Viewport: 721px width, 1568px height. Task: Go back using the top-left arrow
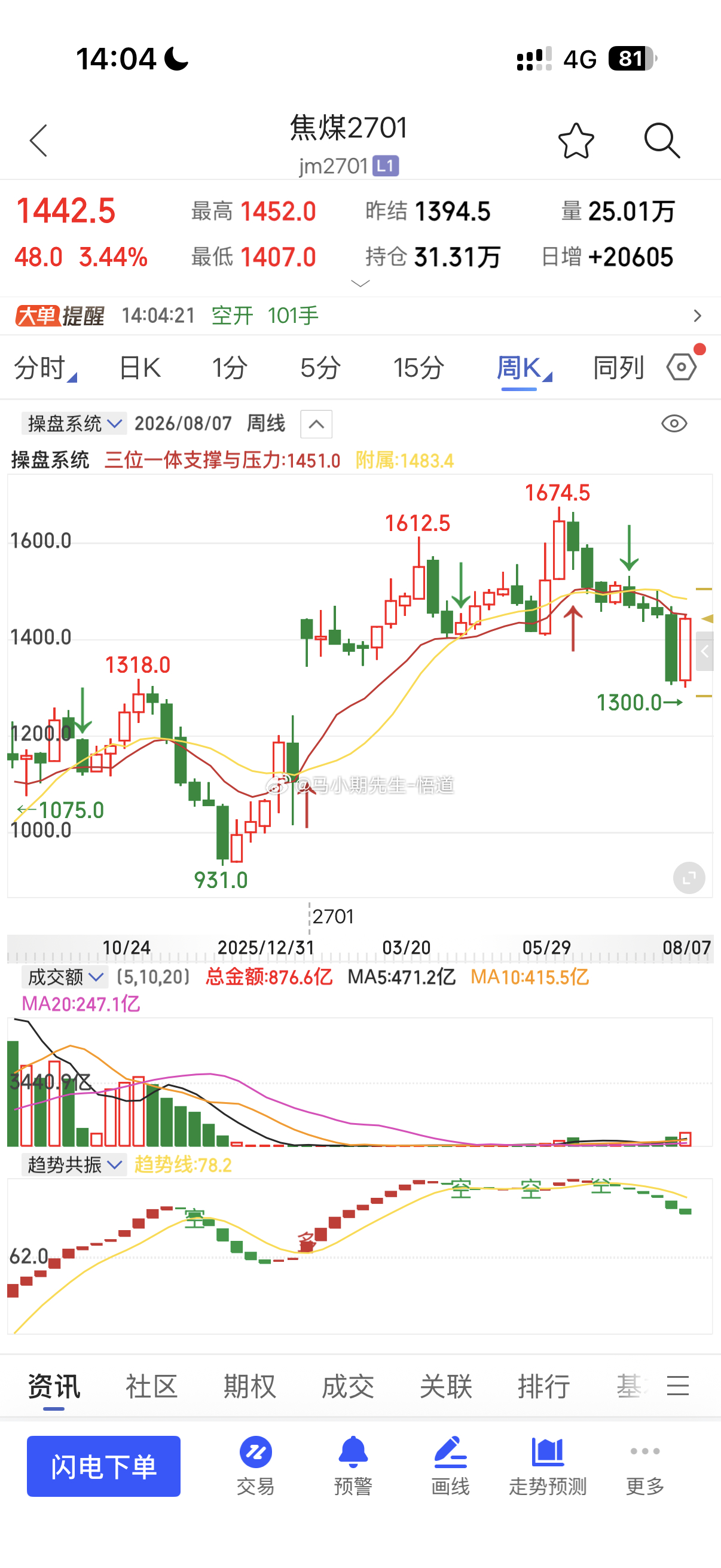[38, 141]
